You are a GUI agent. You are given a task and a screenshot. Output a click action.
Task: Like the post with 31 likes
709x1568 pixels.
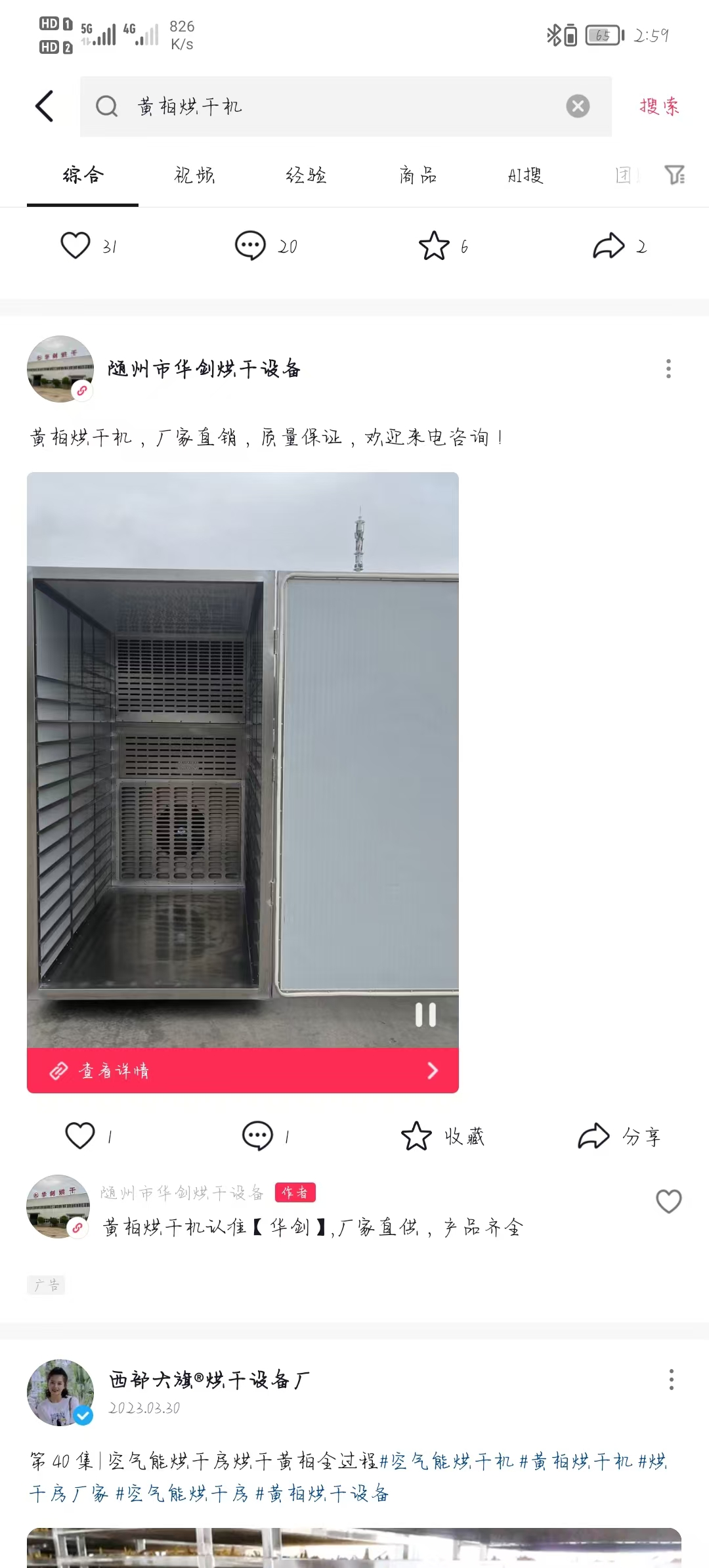coord(75,246)
